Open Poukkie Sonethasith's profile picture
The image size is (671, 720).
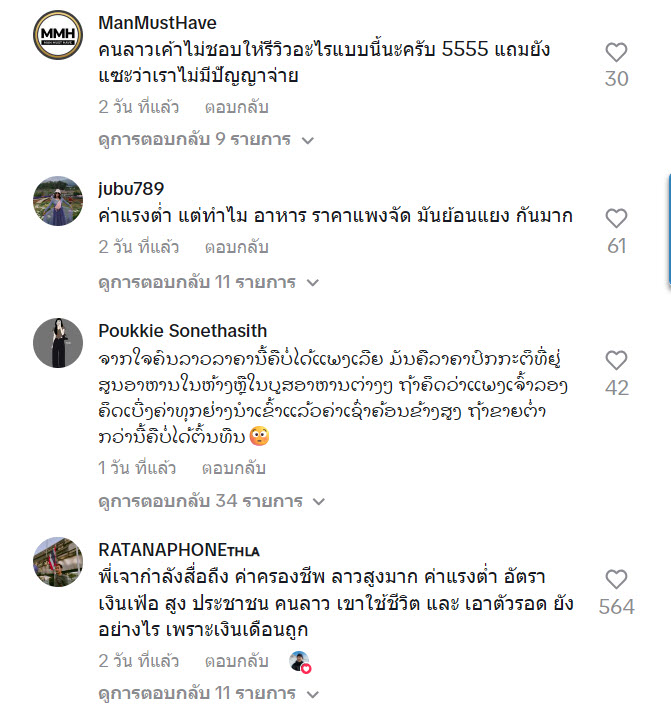tap(58, 343)
